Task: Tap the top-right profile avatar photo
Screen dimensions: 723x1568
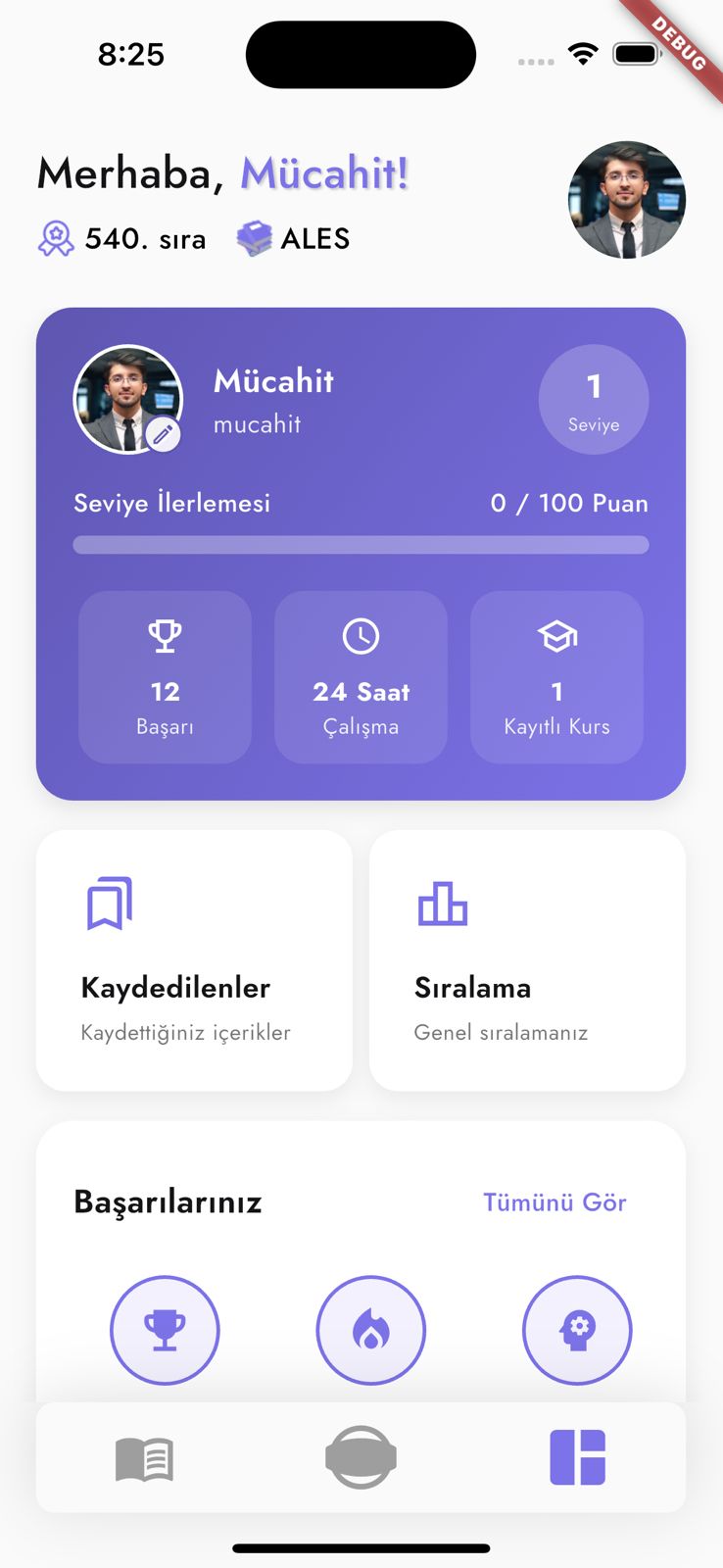Action: 626,201
